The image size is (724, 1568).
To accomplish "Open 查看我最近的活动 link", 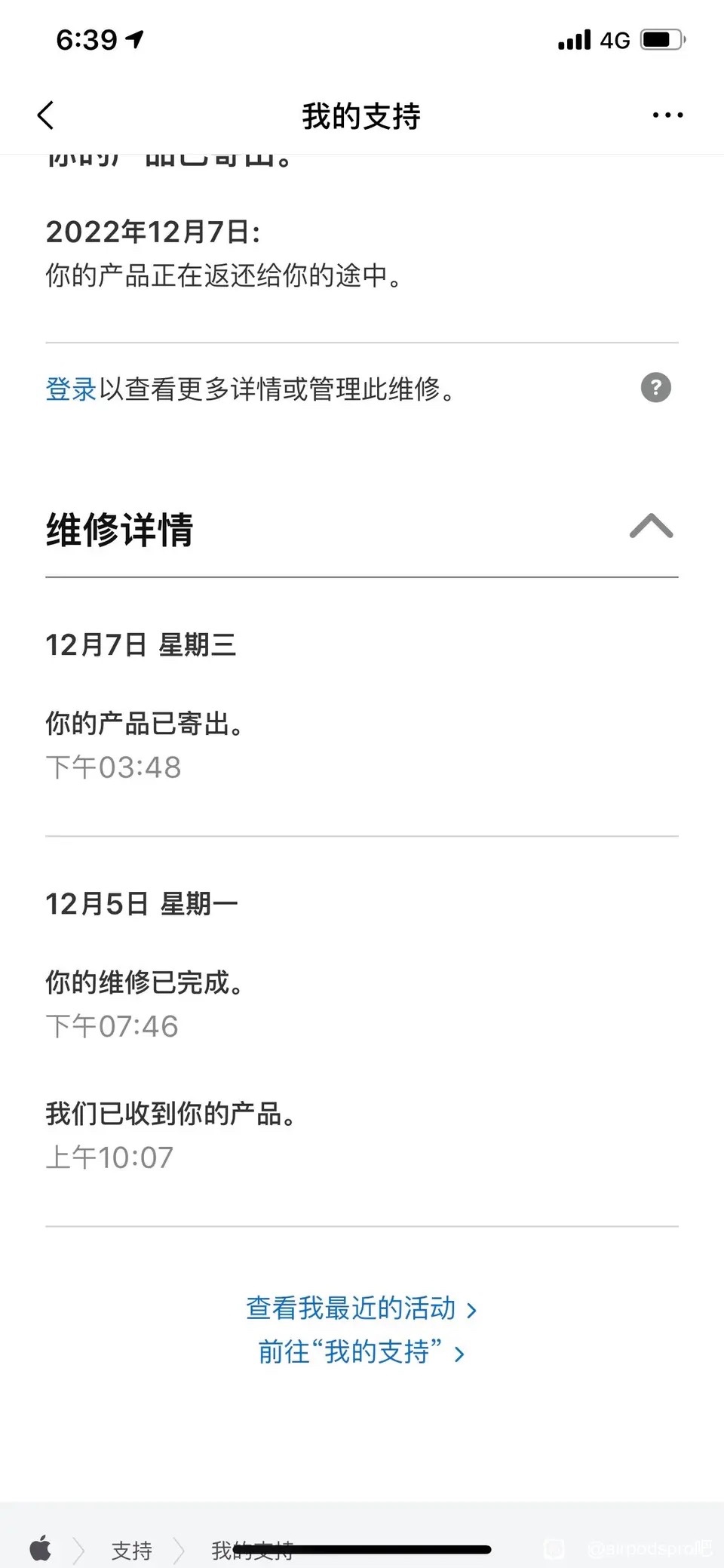I will click(360, 1308).
